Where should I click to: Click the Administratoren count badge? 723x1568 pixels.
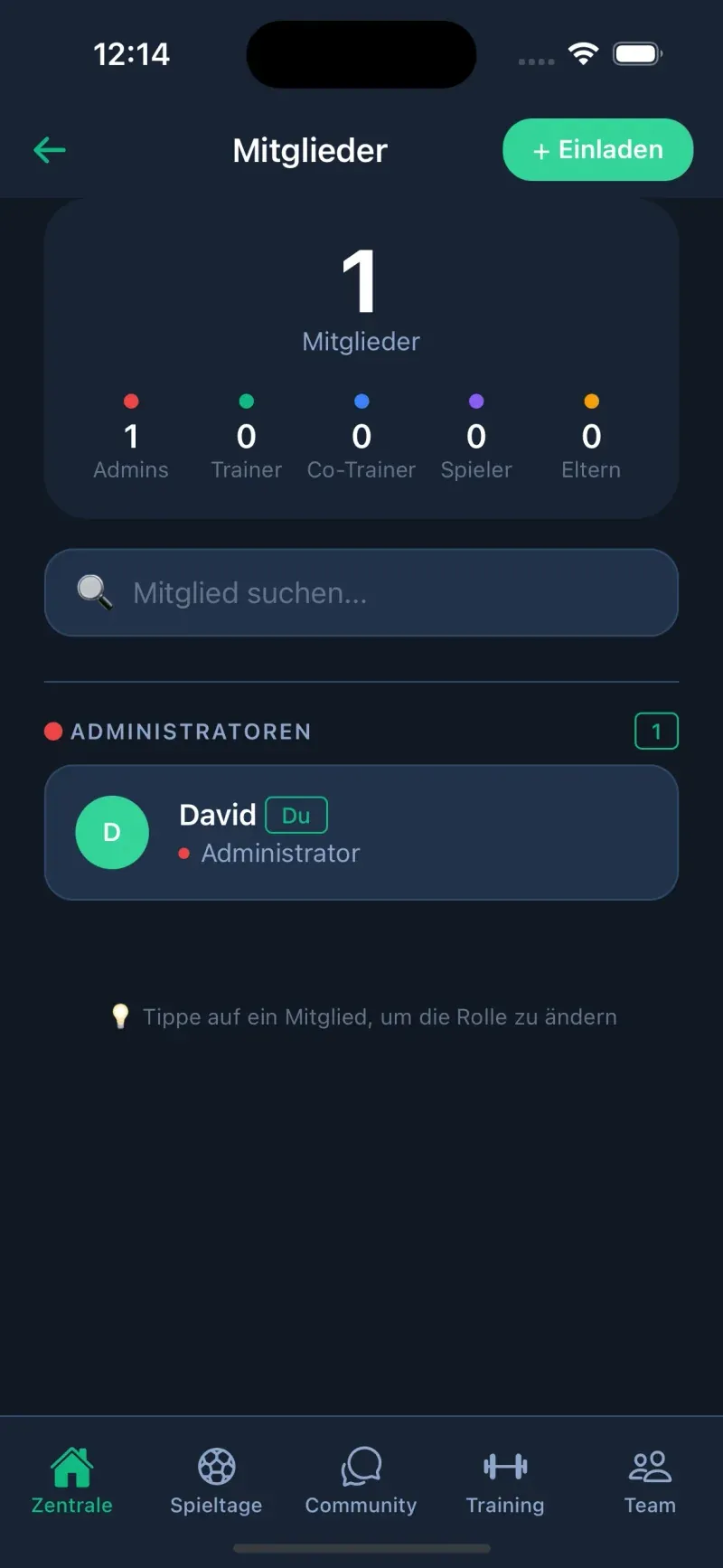point(656,731)
